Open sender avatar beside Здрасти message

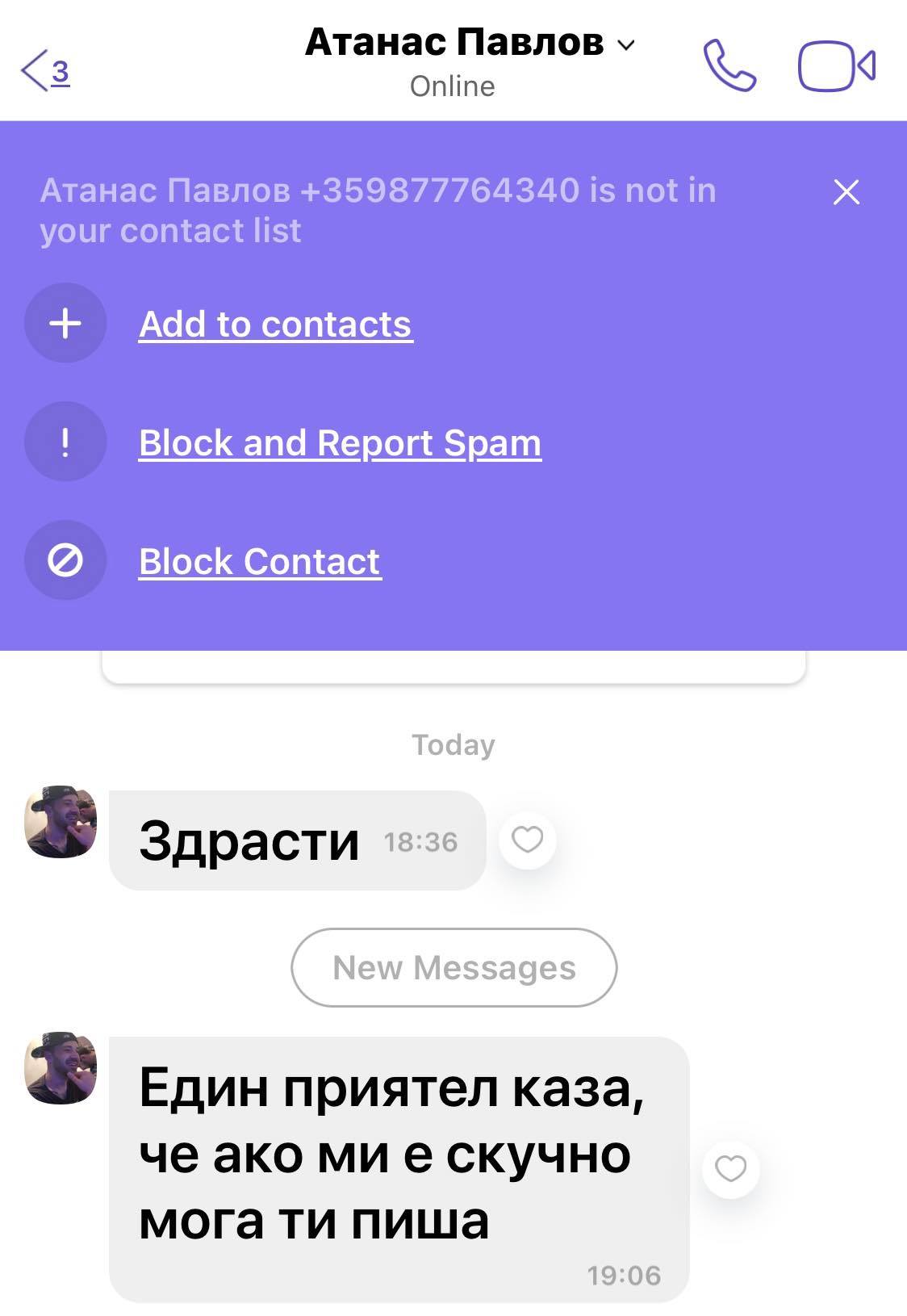(61, 821)
